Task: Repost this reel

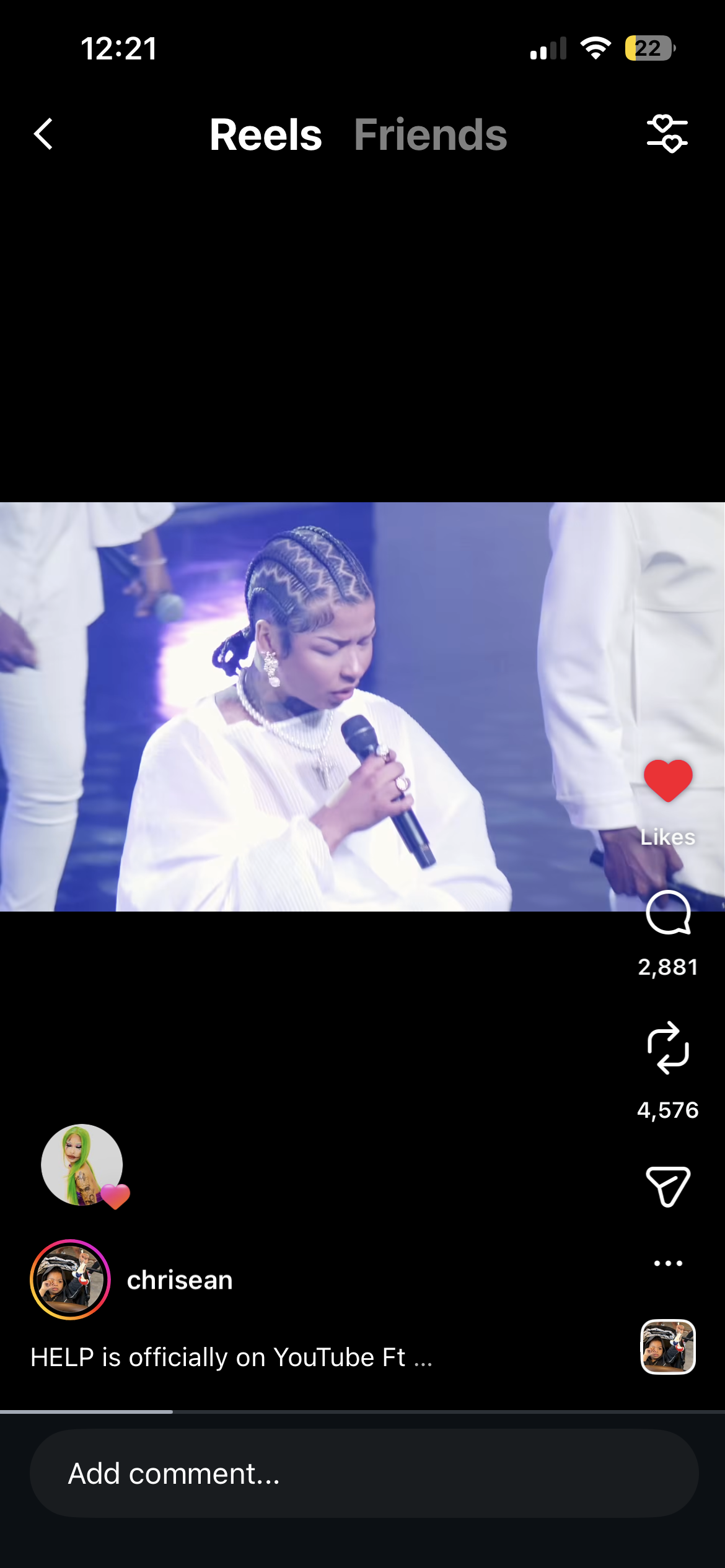Action: [x=667, y=1048]
